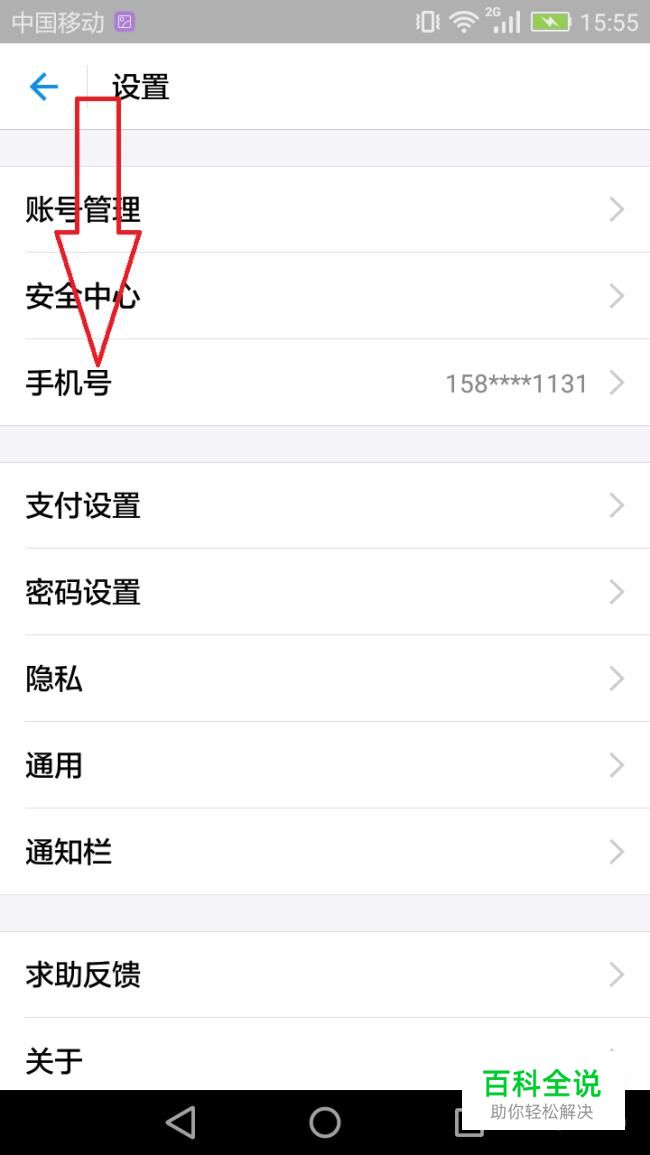Tap the system home button
This screenshot has width=650, height=1155.
325,1122
